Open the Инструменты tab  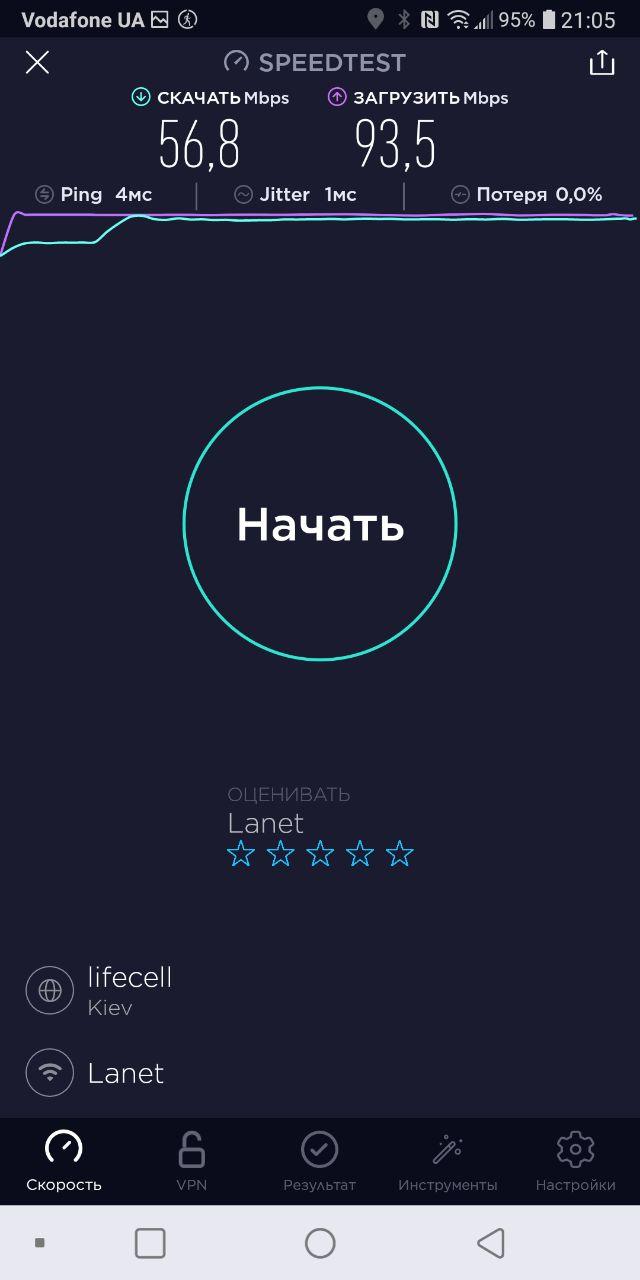tap(447, 1162)
